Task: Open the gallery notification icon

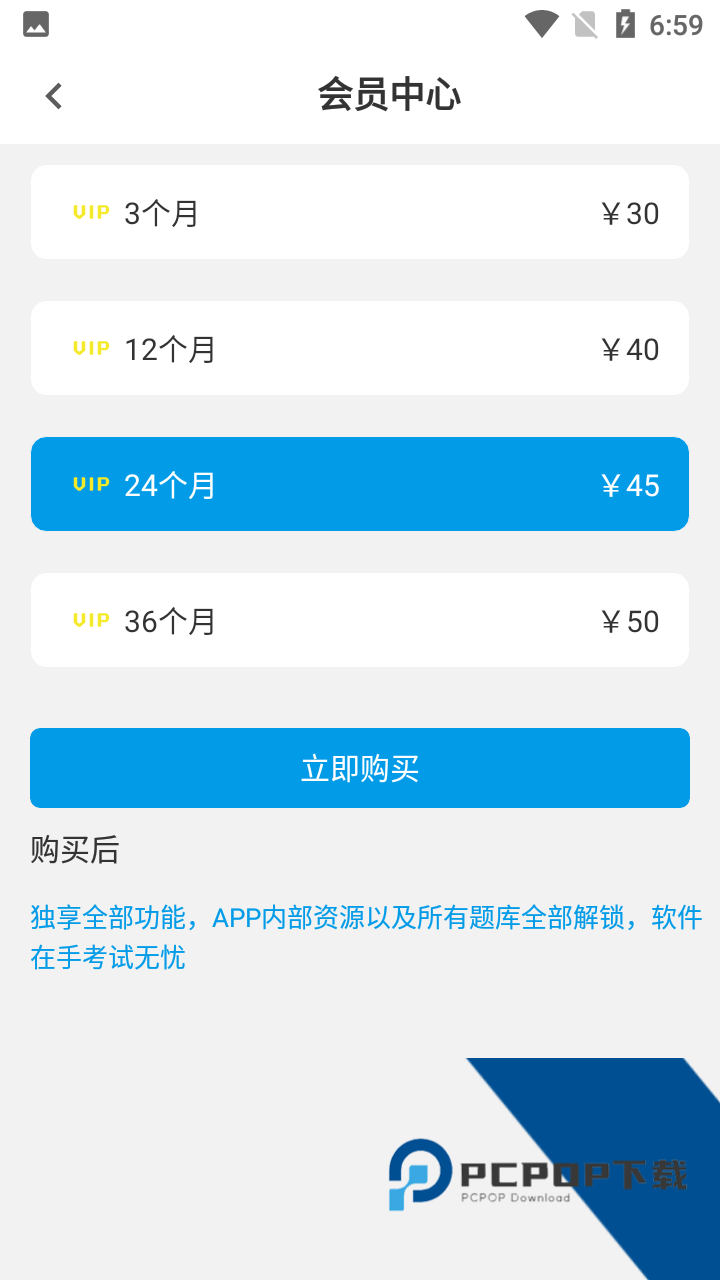Action: tap(35, 23)
